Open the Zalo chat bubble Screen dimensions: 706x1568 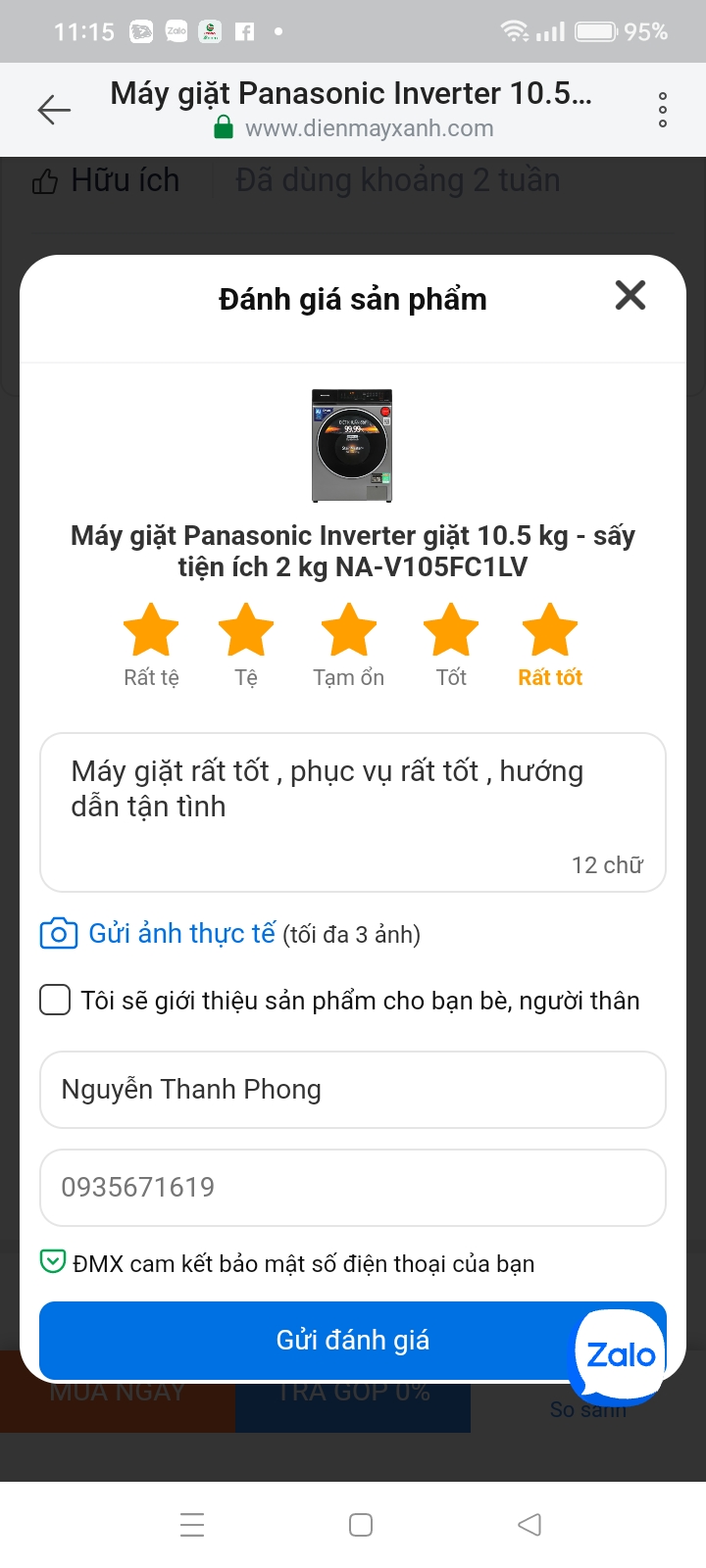[x=620, y=1354]
